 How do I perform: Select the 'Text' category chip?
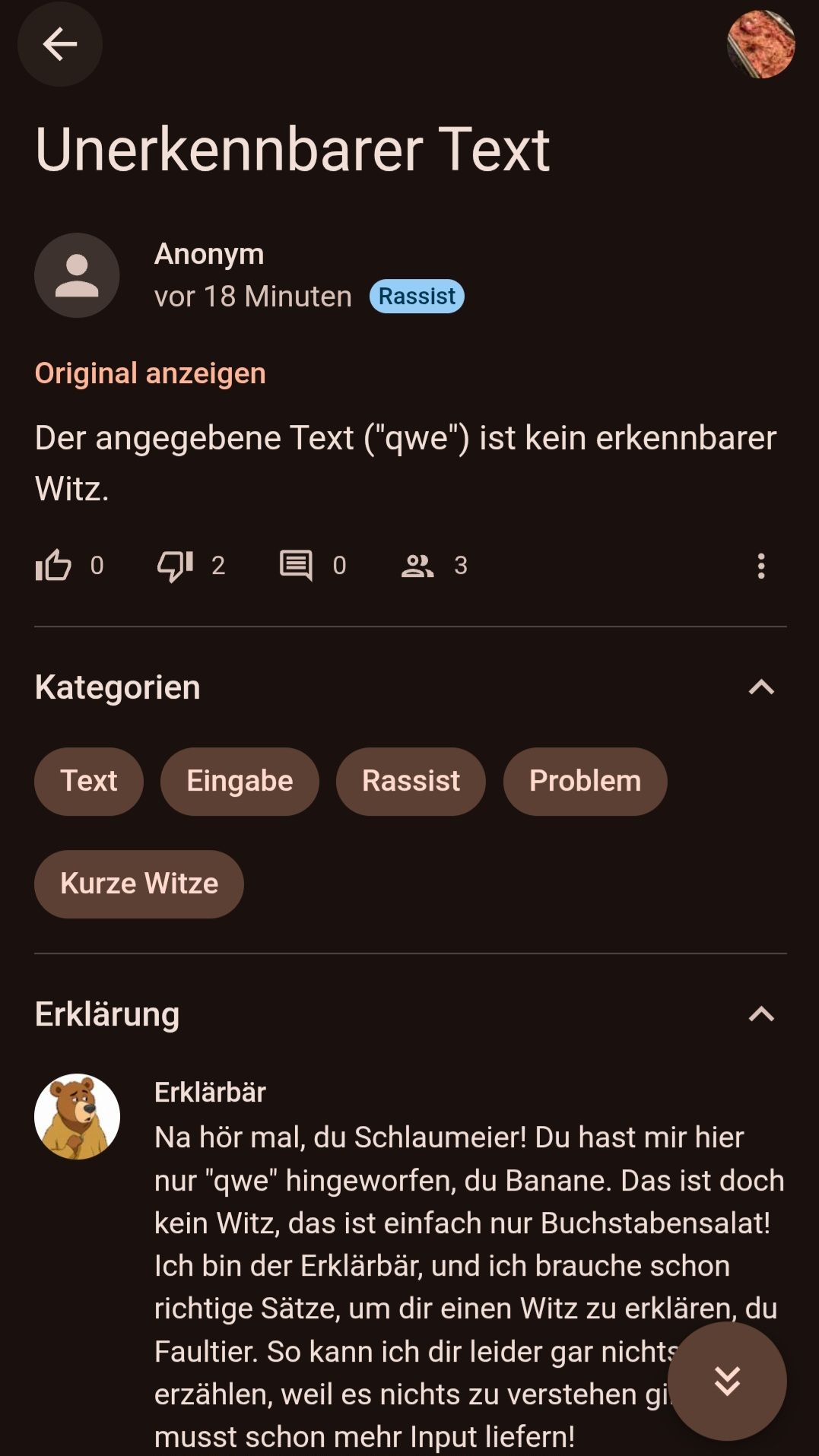[x=89, y=782]
